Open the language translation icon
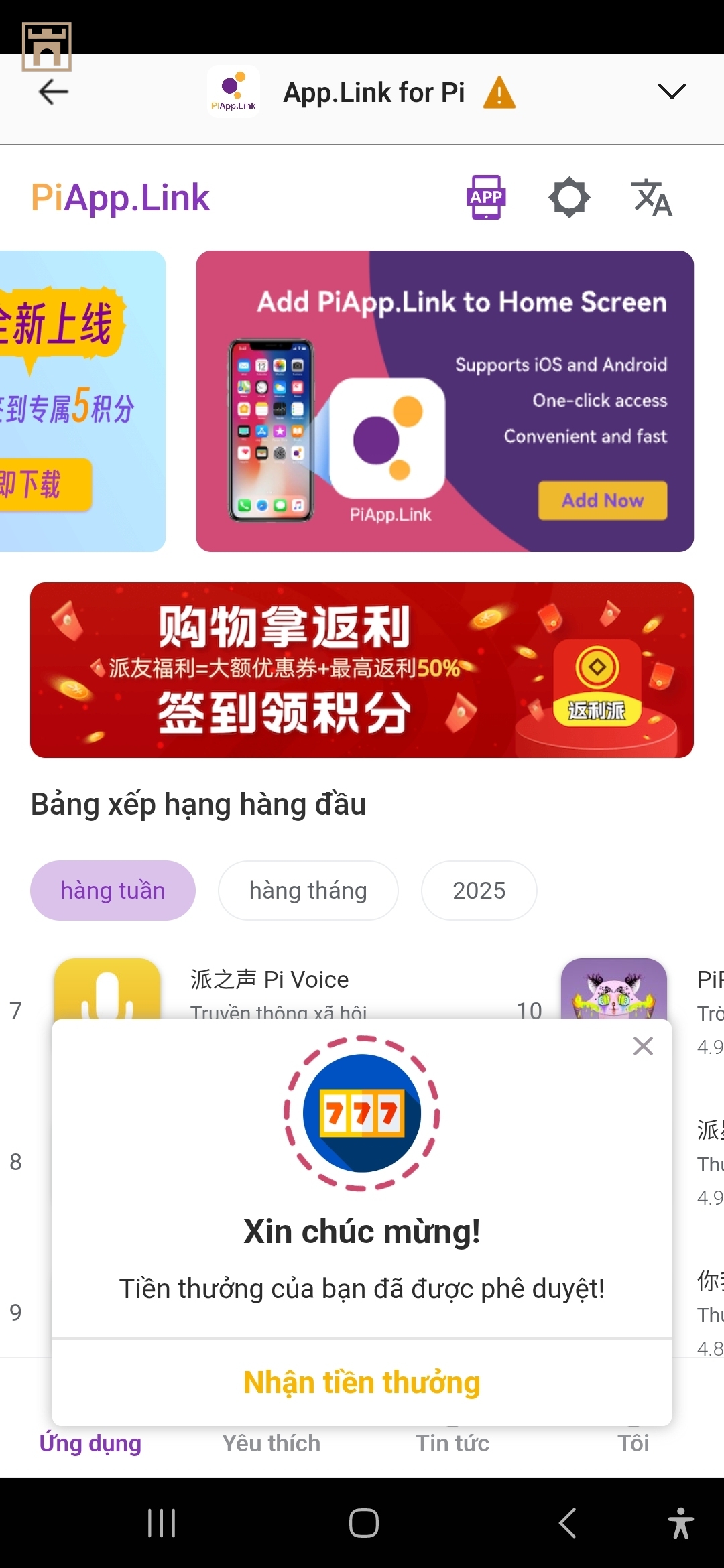The image size is (724, 1568). tap(652, 197)
